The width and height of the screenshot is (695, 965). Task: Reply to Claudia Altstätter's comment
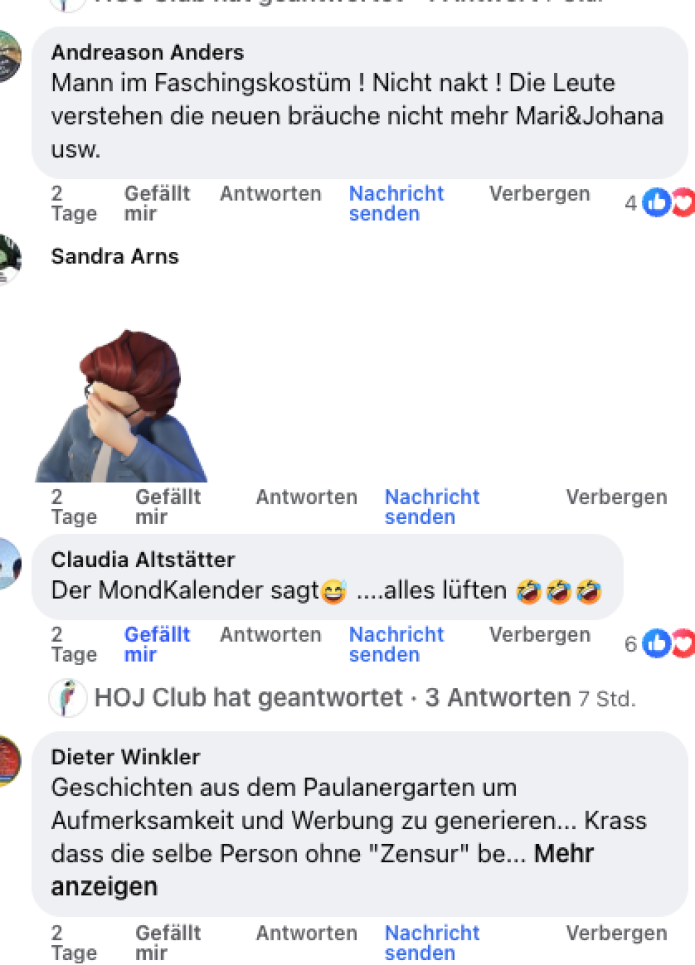270,635
